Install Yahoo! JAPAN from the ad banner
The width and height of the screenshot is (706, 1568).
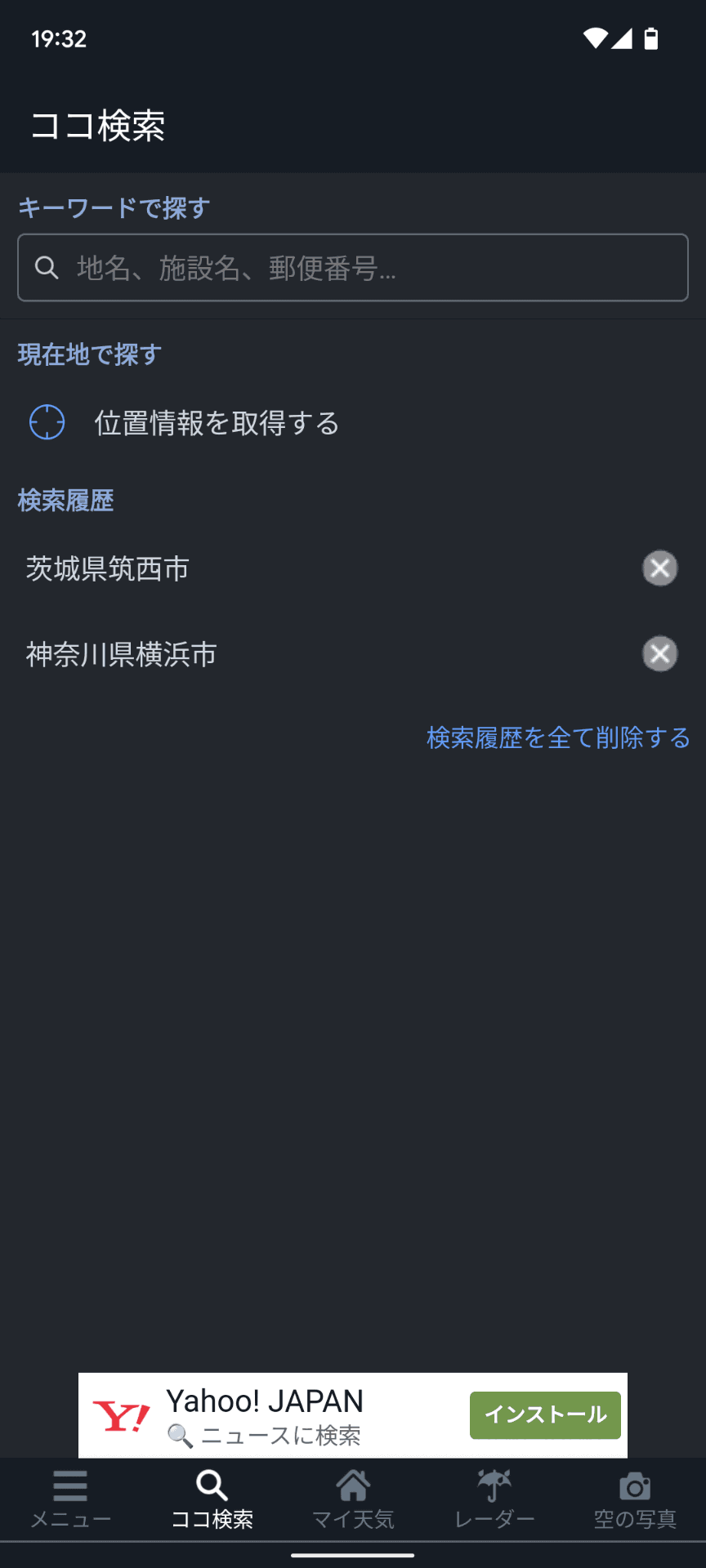pos(544,1415)
